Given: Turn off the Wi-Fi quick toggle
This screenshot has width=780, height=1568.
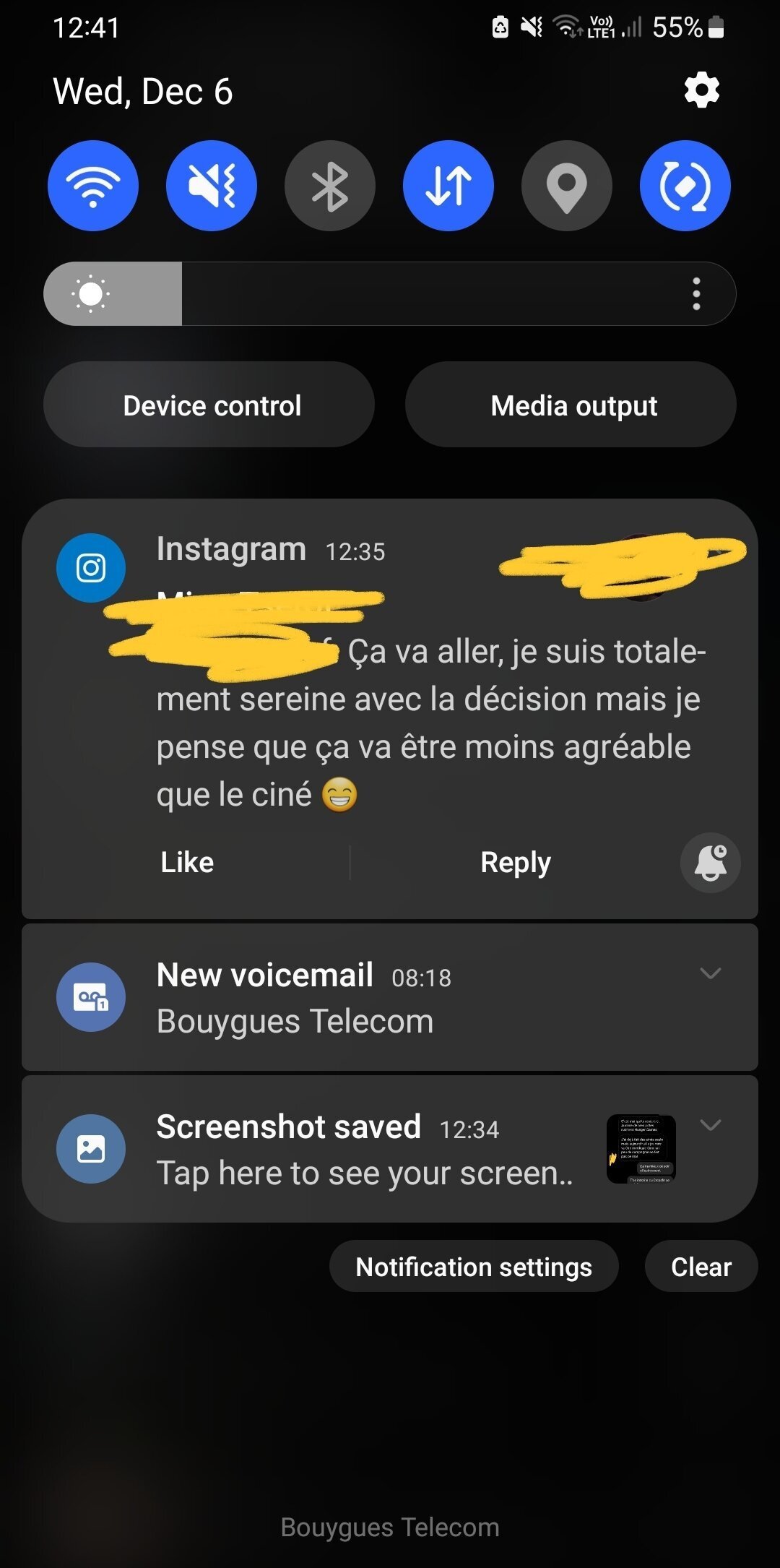Looking at the screenshot, I should pyautogui.click(x=93, y=186).
